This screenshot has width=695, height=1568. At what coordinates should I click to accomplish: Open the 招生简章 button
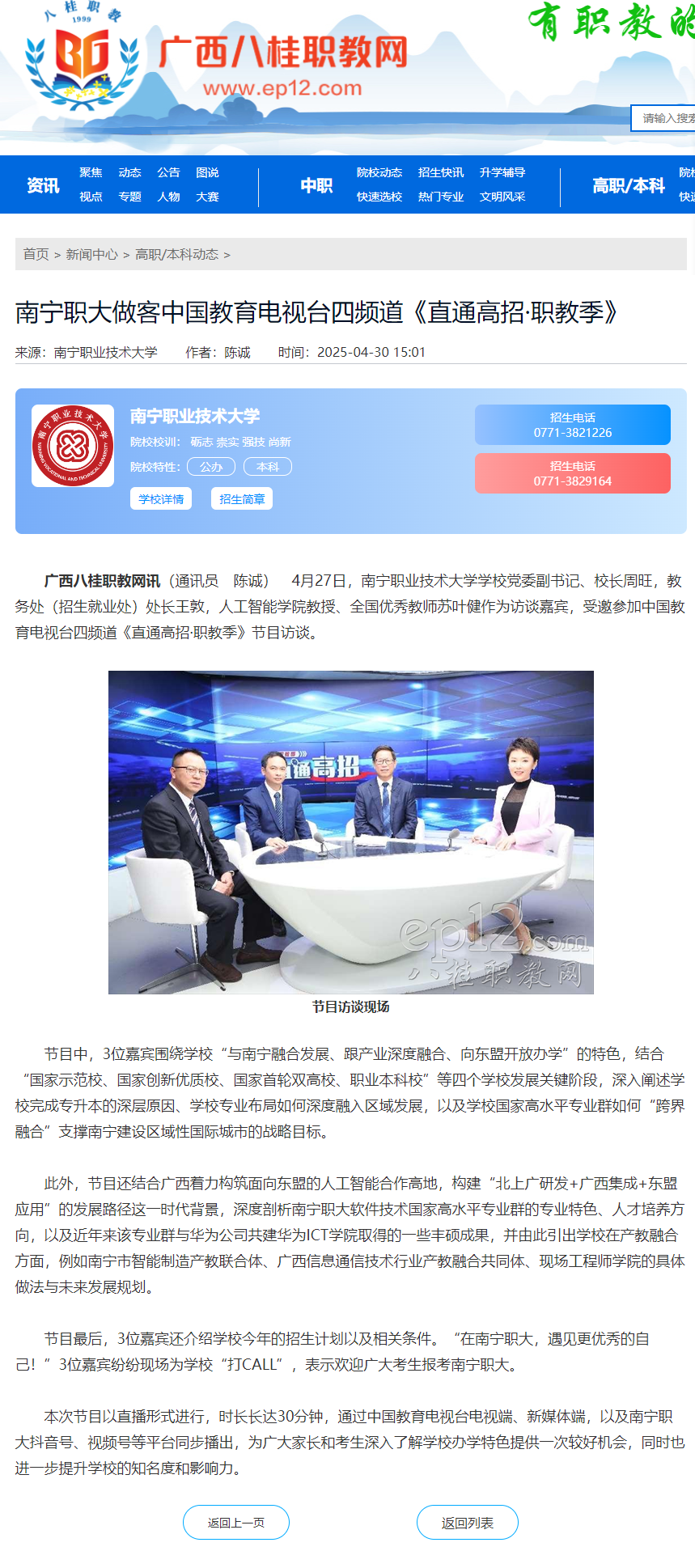pyautogui.click(x=242, y=499)
